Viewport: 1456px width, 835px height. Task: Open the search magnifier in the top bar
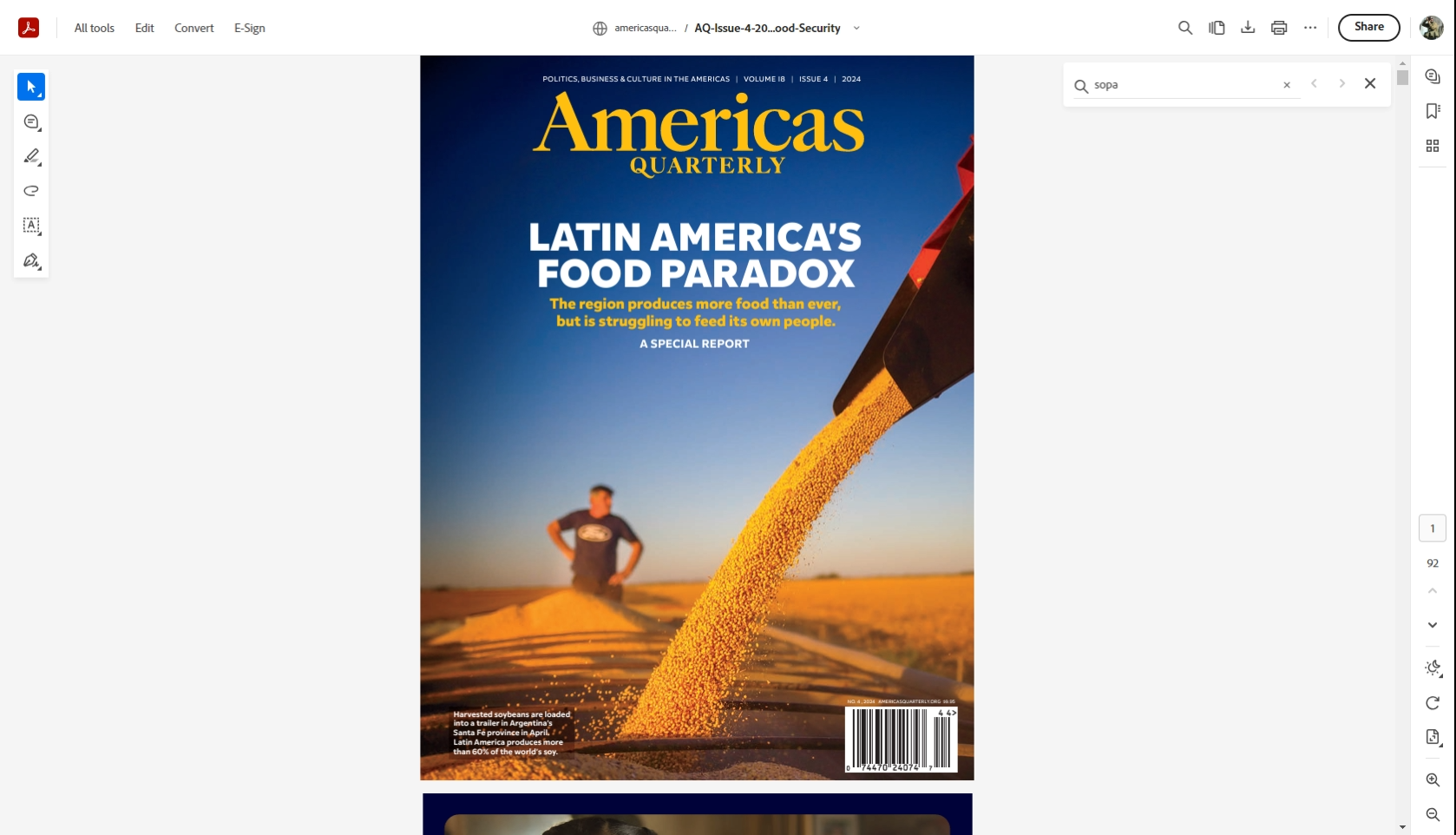[1184, 28]
